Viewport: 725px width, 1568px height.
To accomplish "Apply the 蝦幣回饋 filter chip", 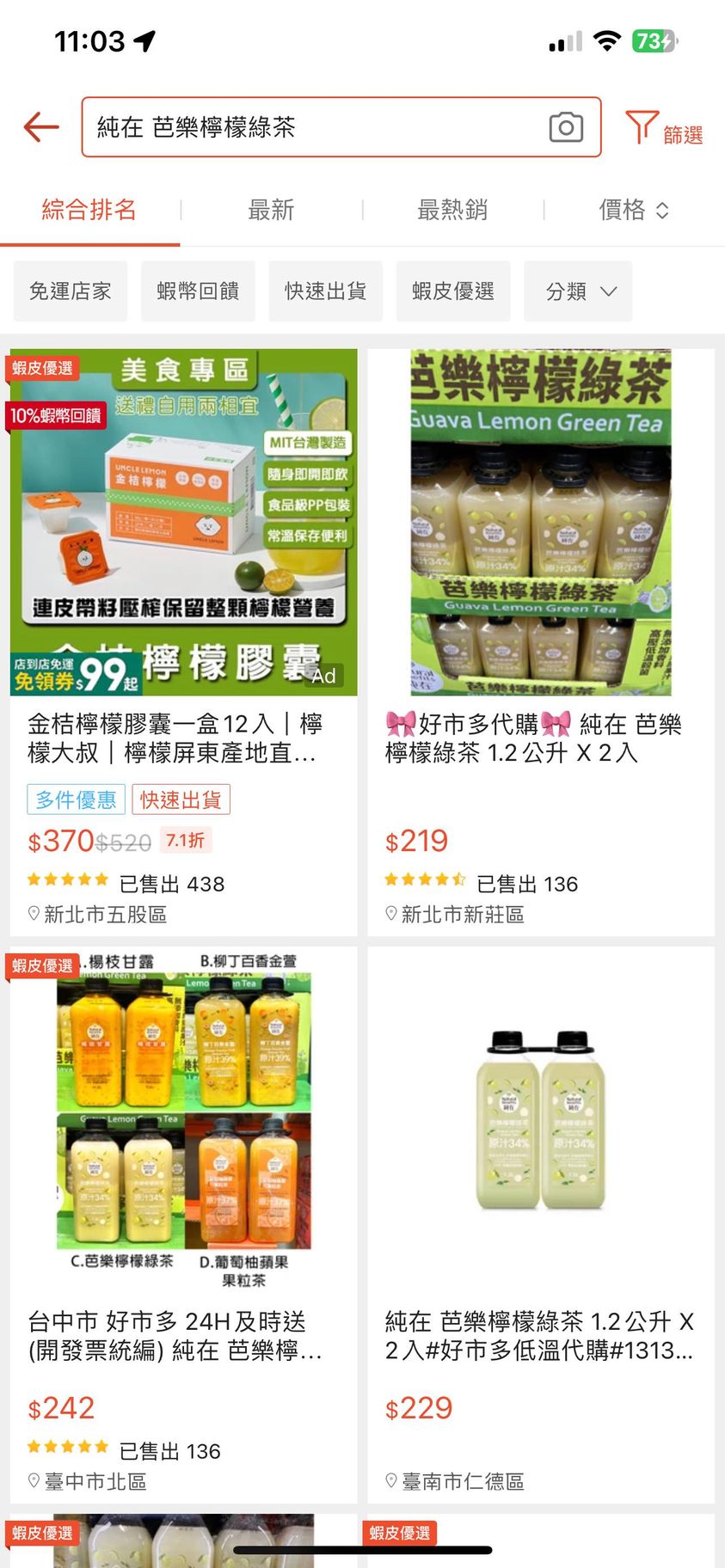I will pyautogui.click(x=198, y=291).
